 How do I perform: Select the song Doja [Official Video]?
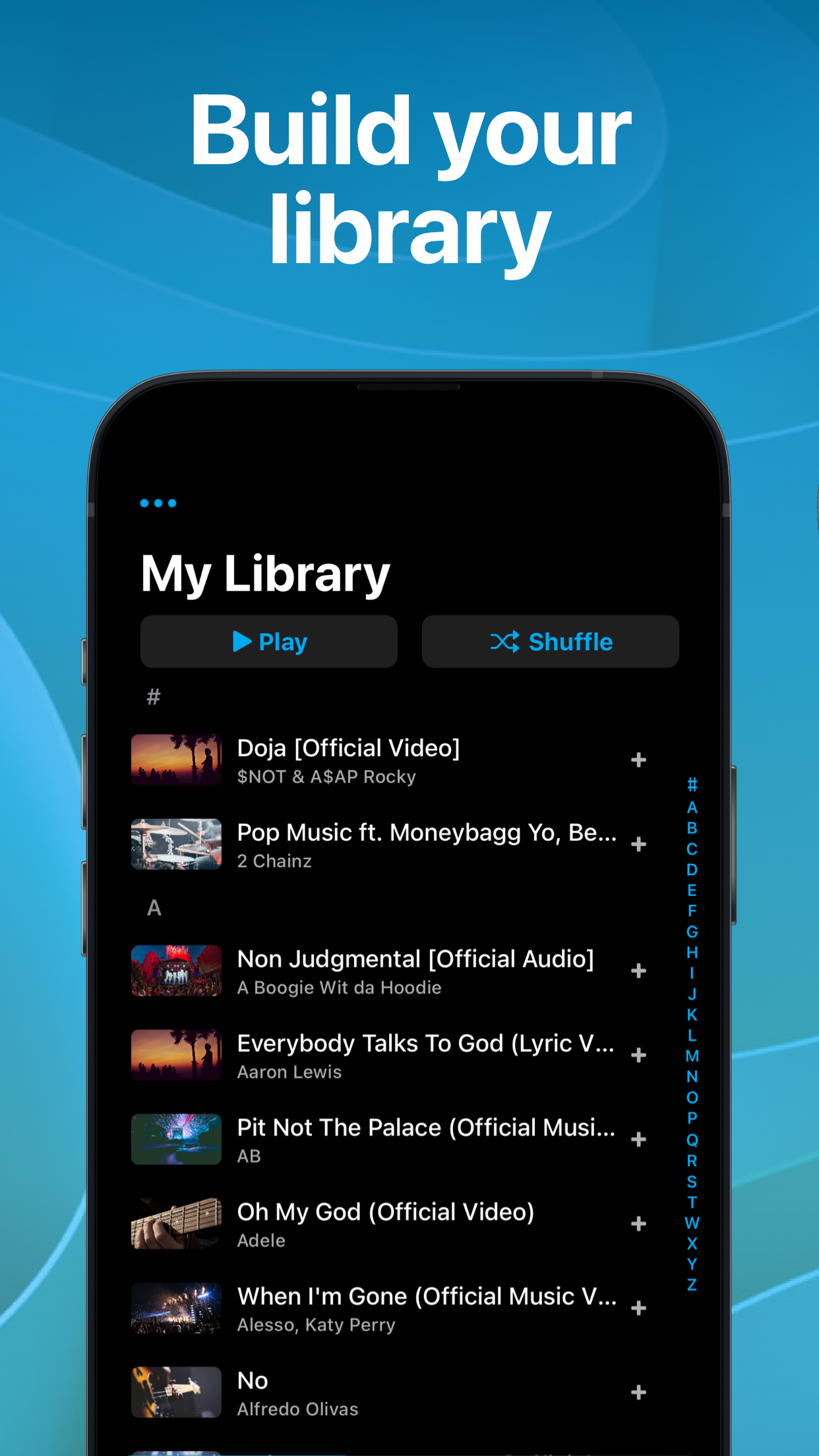click(369, 760)
